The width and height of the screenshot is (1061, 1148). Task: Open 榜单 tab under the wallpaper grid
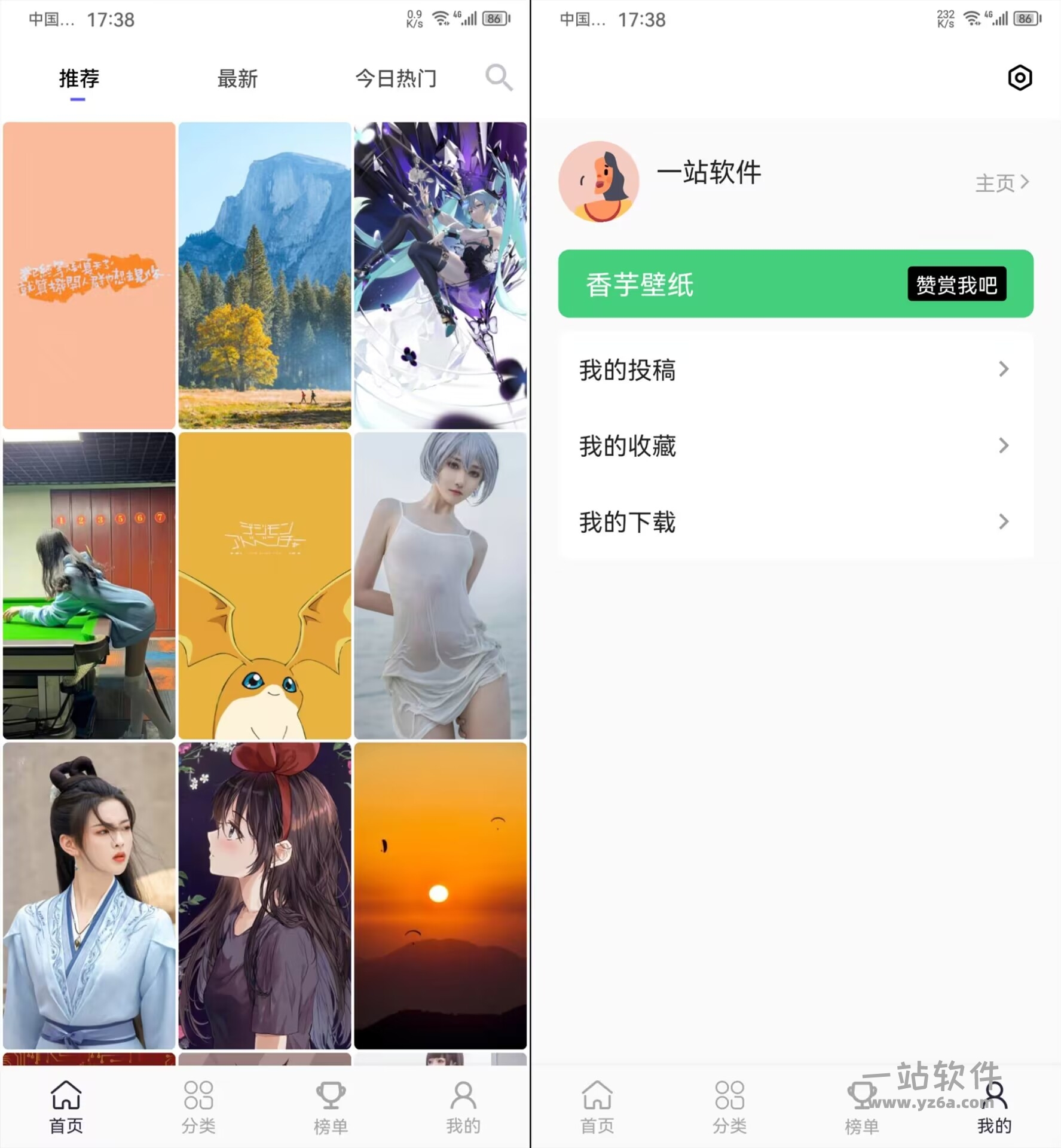[x=331, y=1107]
